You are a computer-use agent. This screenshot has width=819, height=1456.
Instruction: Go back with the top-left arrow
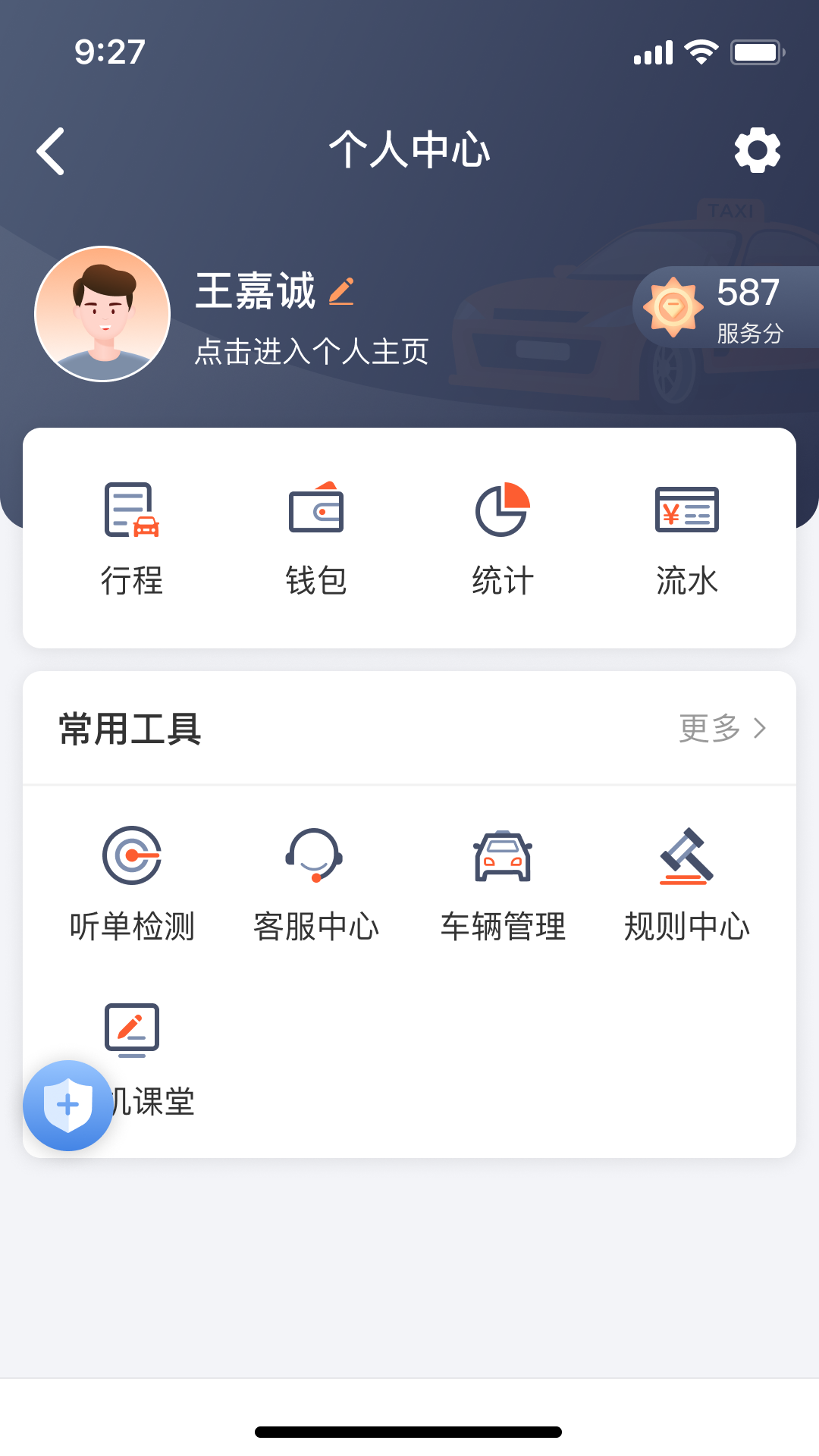tap(50, 149)
